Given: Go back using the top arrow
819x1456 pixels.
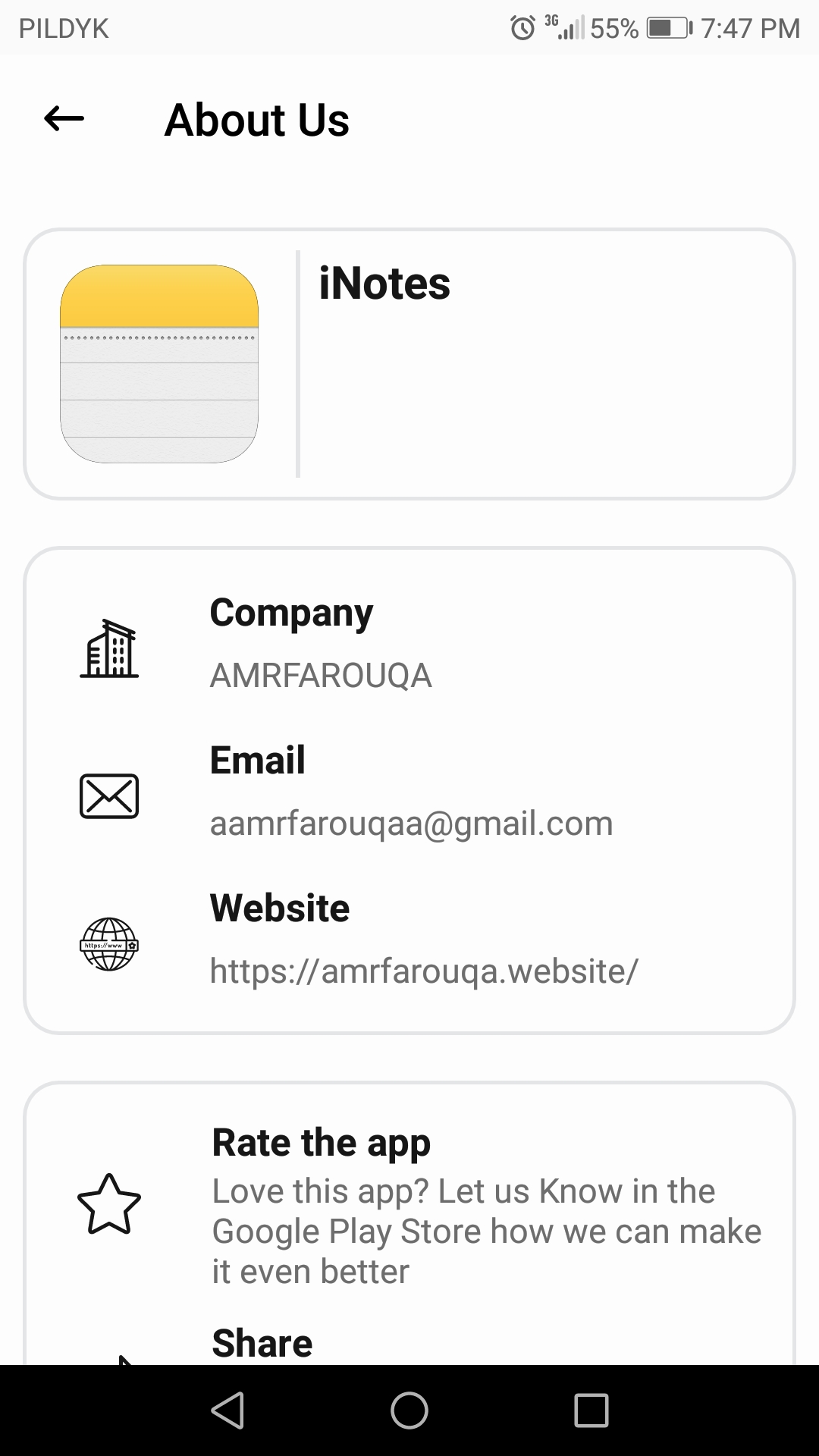Looking at the screenshot, I should tap(64, 118).
